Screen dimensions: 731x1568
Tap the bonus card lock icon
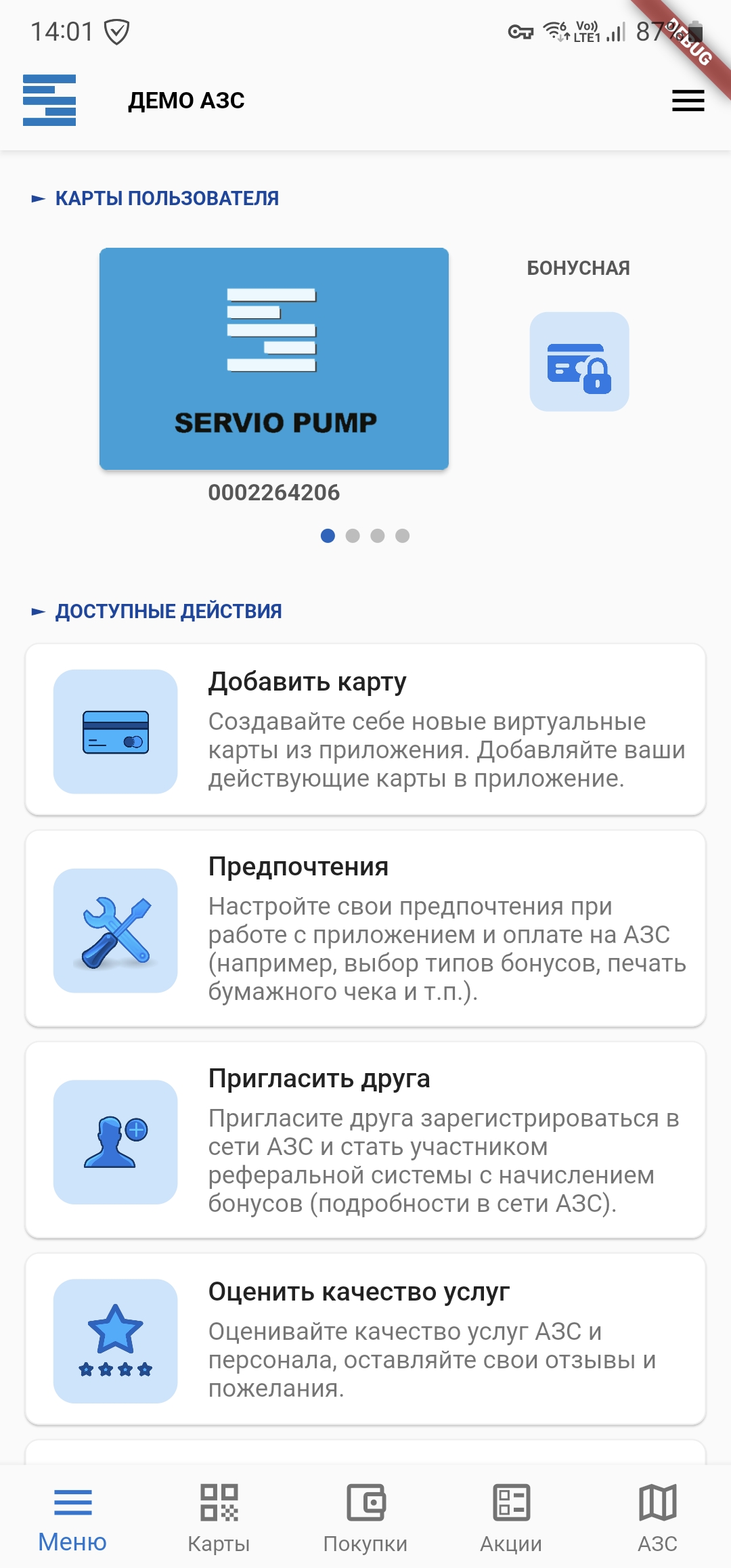click(579, 362)
